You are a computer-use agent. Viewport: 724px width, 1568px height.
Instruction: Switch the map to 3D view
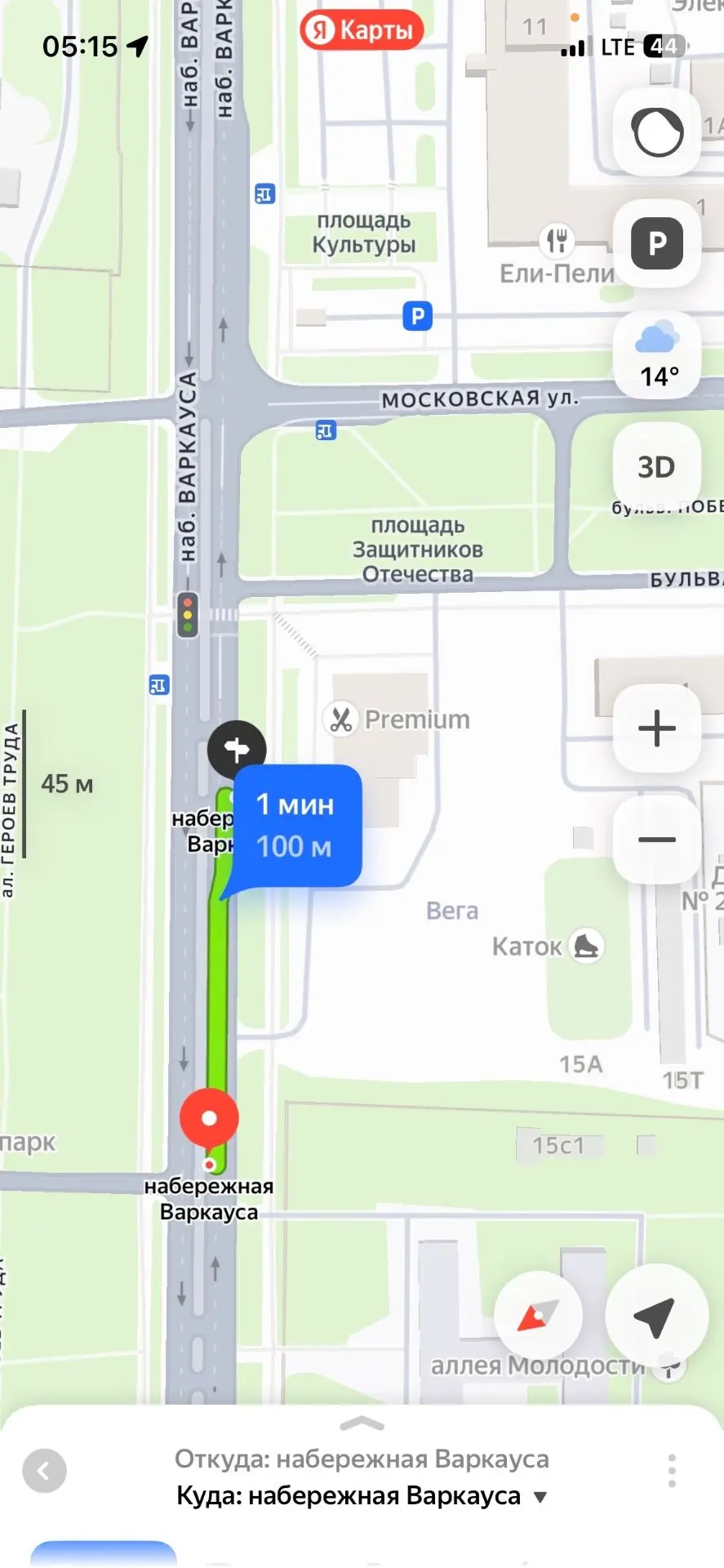click(x=657, y=466)
